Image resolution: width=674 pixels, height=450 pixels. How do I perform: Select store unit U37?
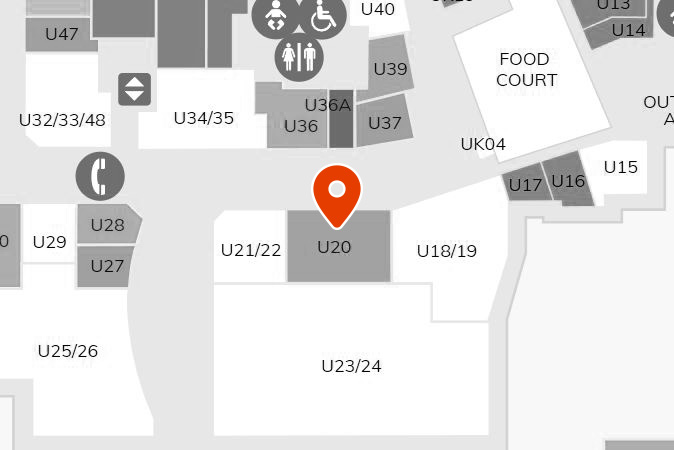(385, 123)
